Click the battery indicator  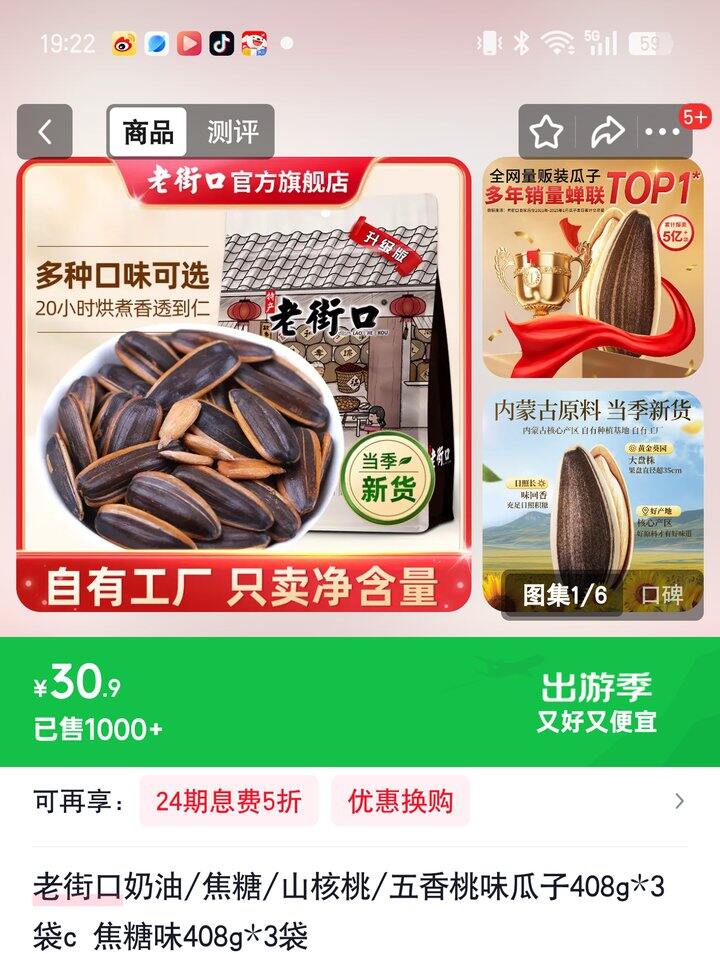coord(648,40)
